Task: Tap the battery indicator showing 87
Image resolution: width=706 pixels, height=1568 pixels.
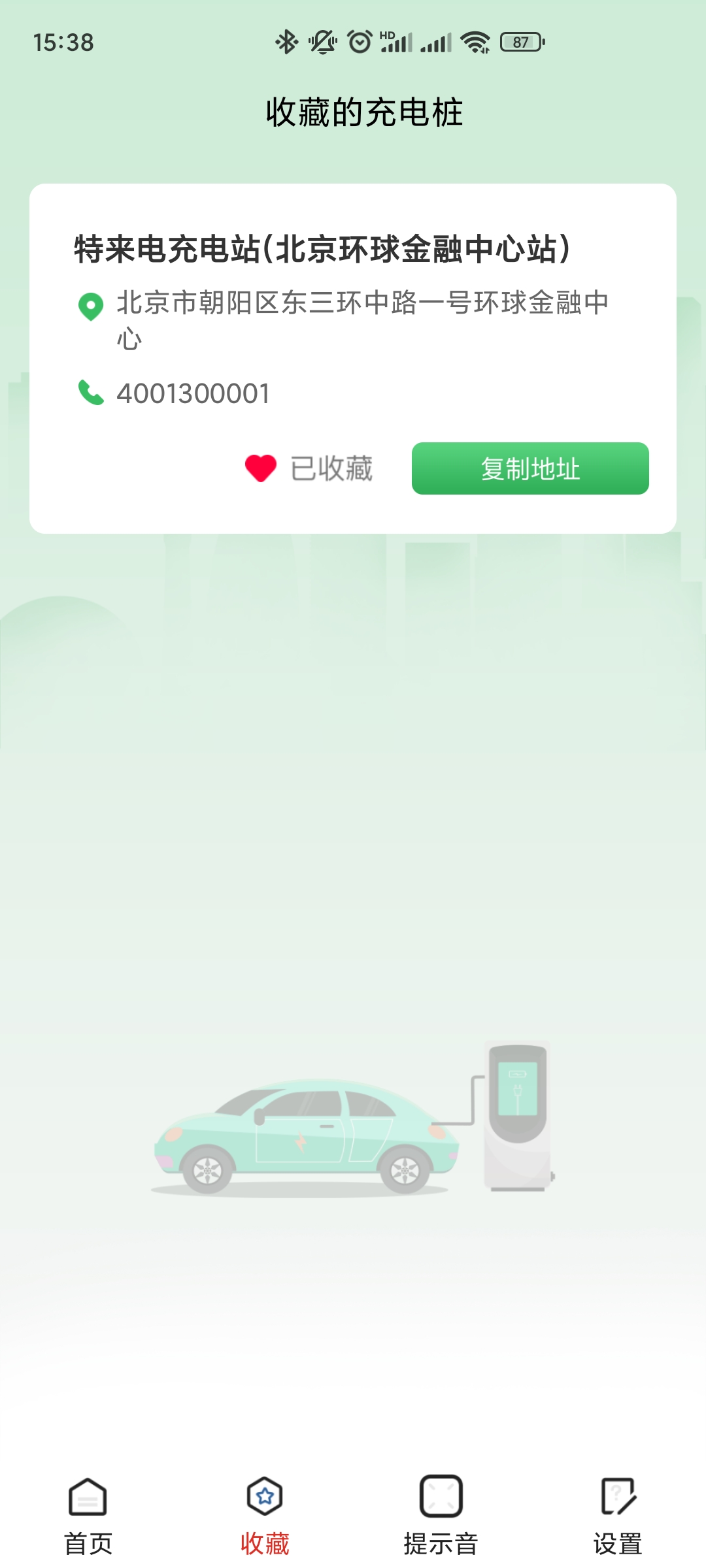Action: 520,41
